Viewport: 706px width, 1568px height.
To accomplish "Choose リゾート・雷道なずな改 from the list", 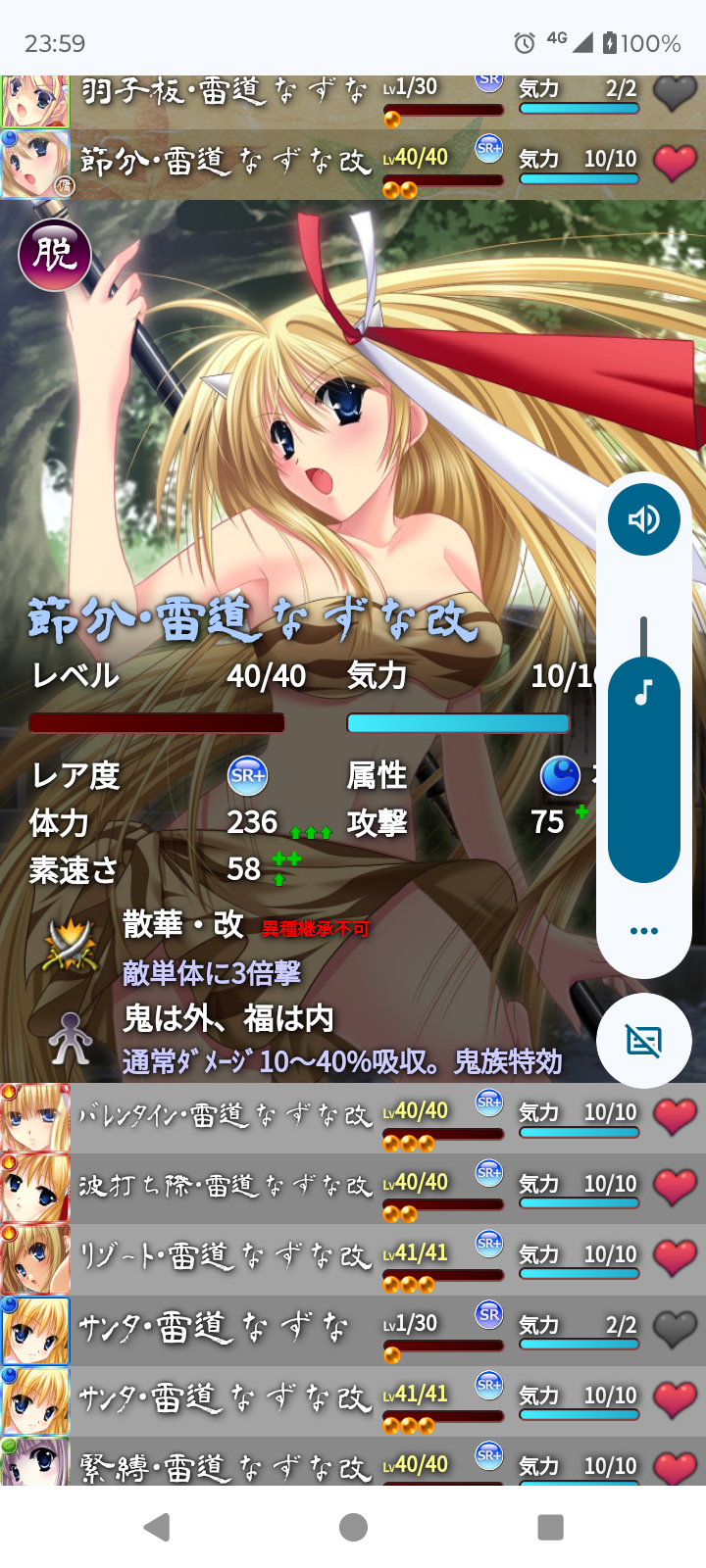I will (x=226, y=1258).
